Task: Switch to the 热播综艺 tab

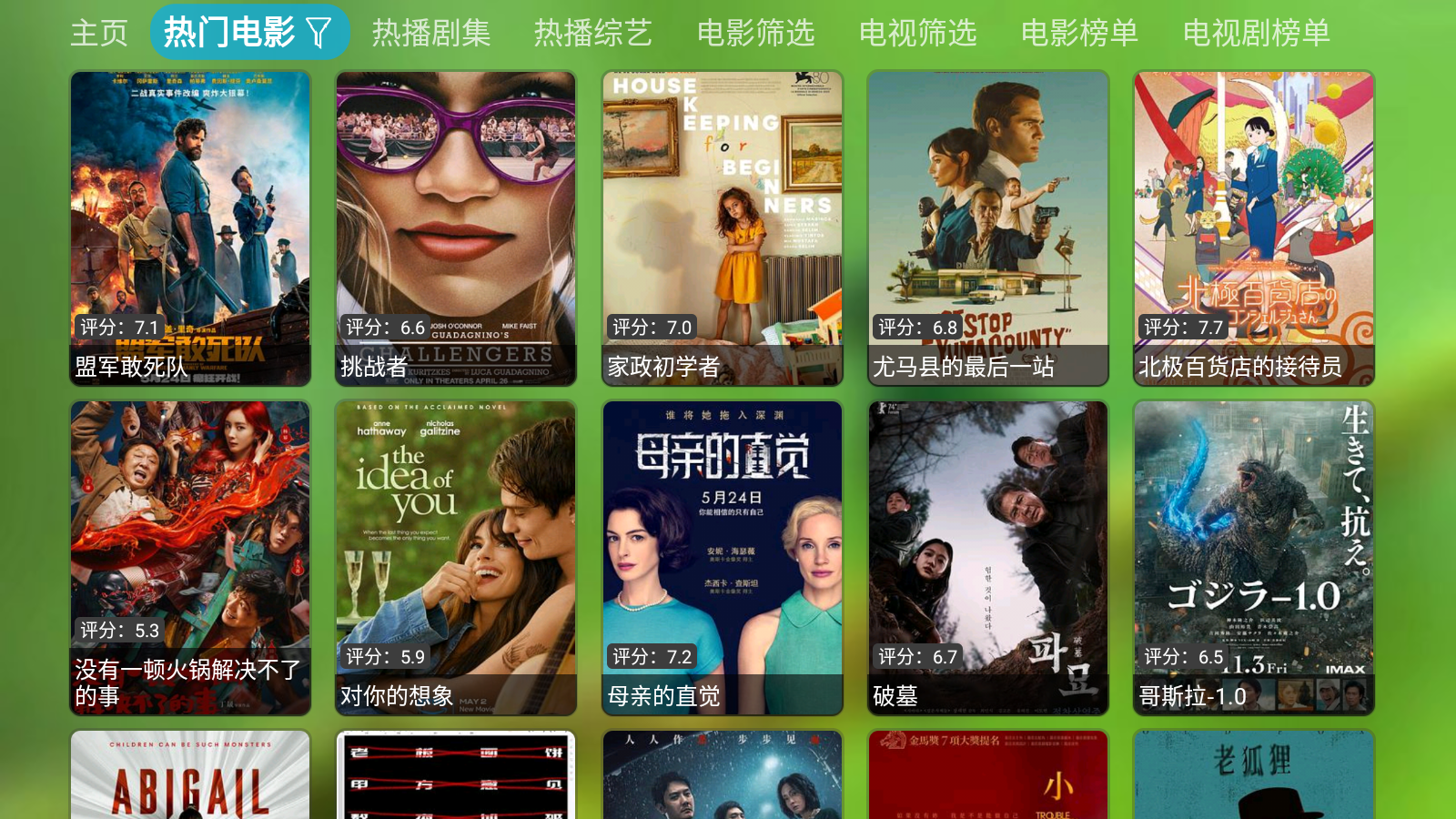Action: 592,33
